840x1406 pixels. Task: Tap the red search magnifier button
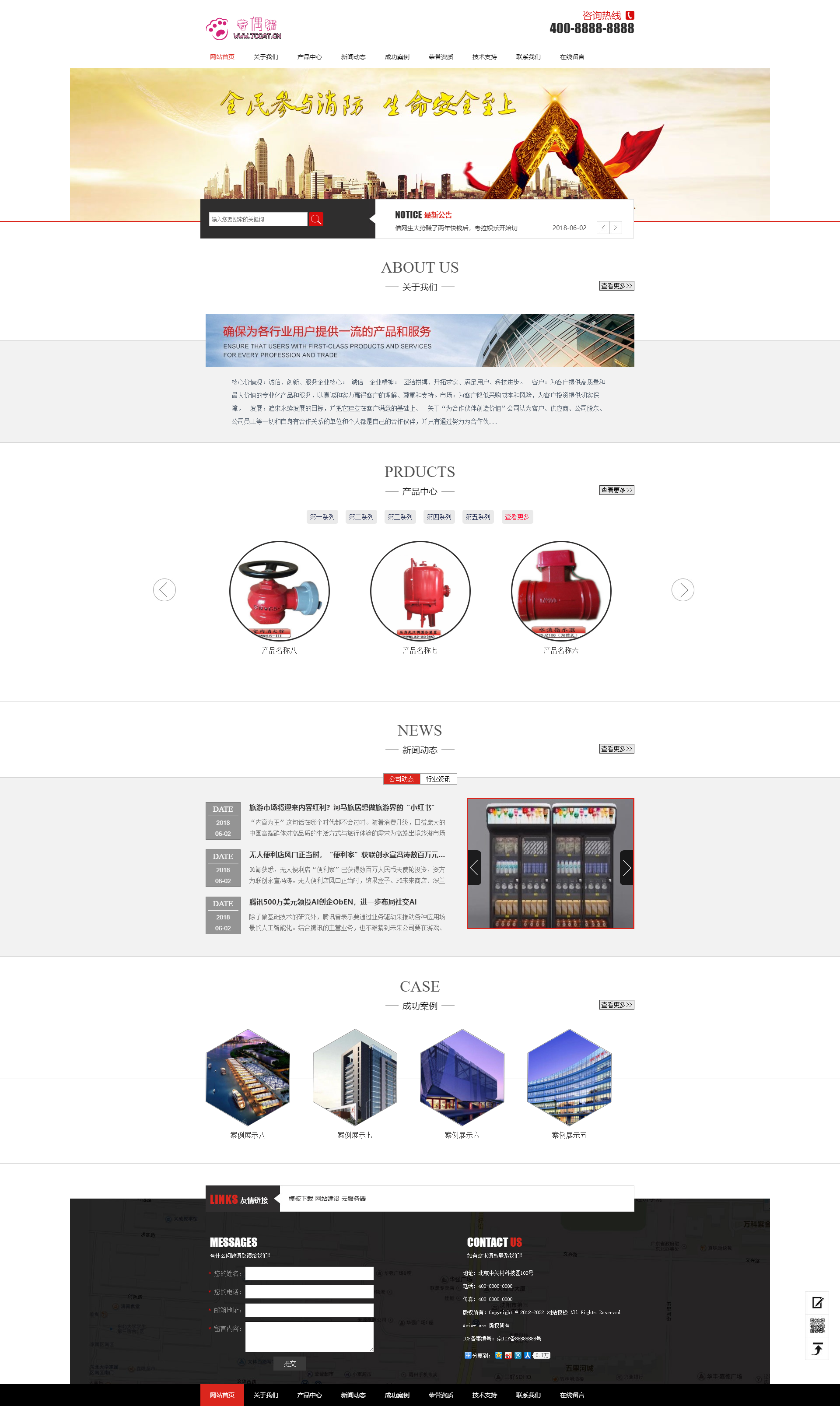point(316,219)
